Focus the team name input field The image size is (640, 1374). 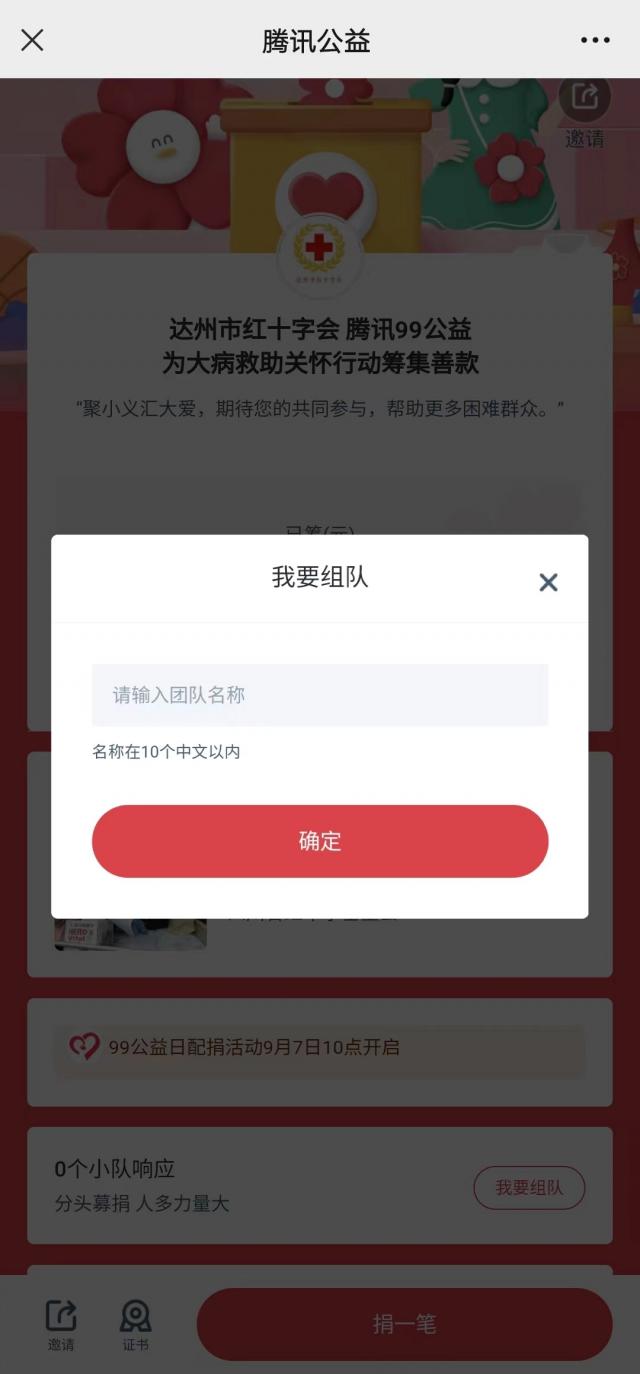pos(320,695)
